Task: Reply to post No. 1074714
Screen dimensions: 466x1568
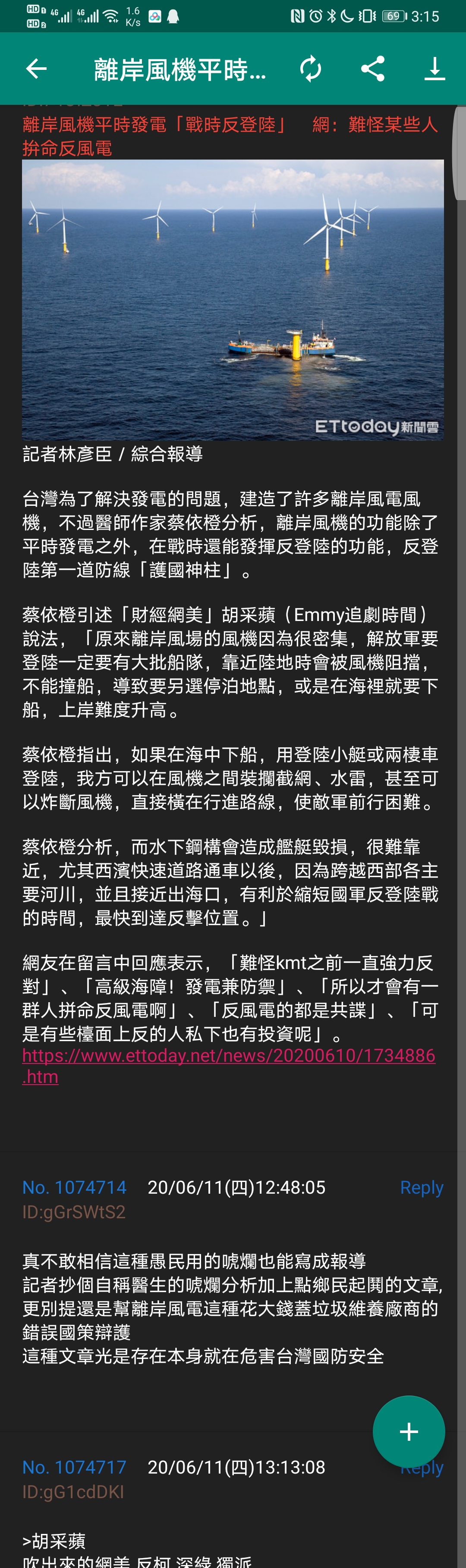Action: tap(421, 1187)
